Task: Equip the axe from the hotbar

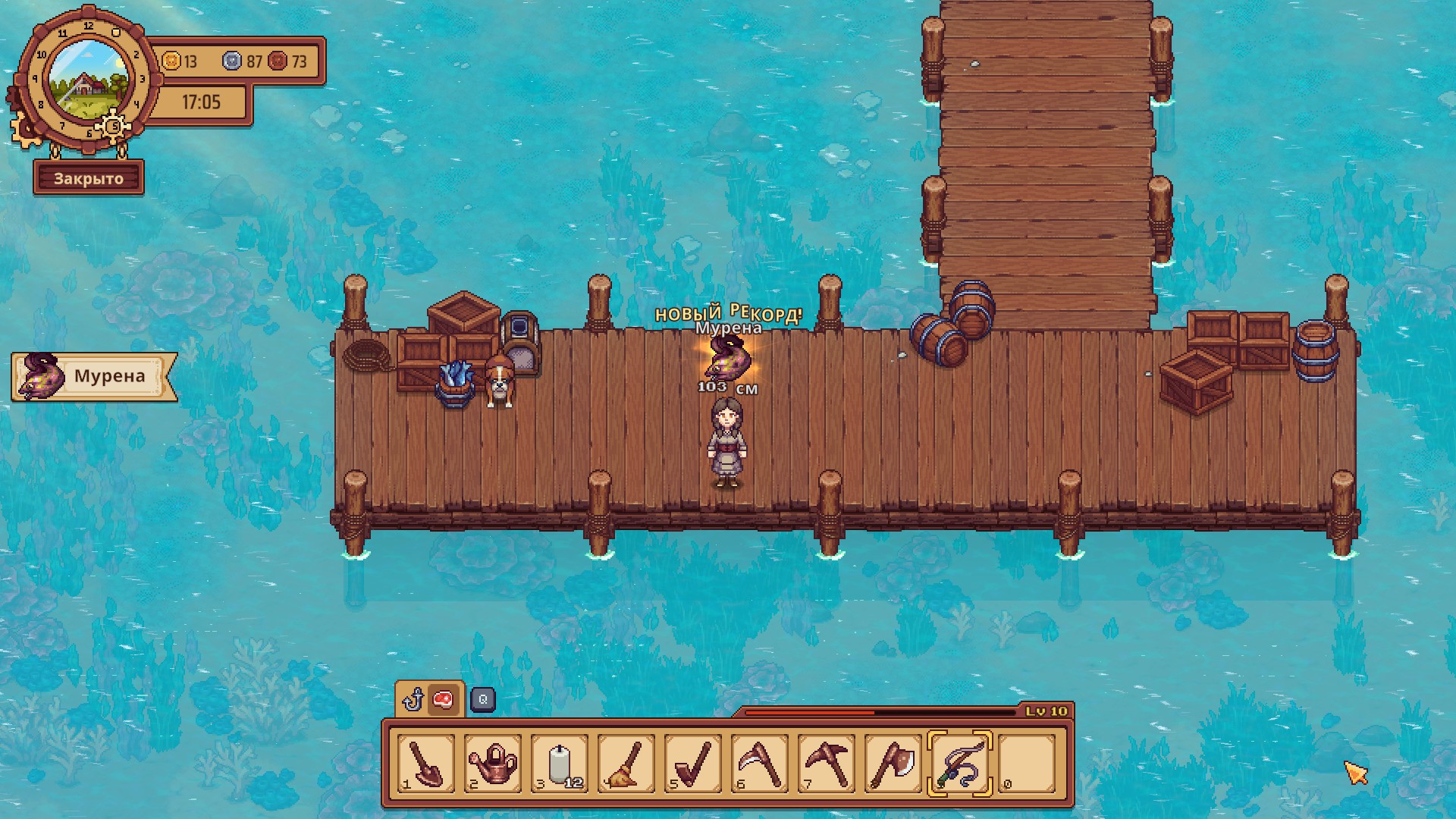Action: tap(893, 763)
